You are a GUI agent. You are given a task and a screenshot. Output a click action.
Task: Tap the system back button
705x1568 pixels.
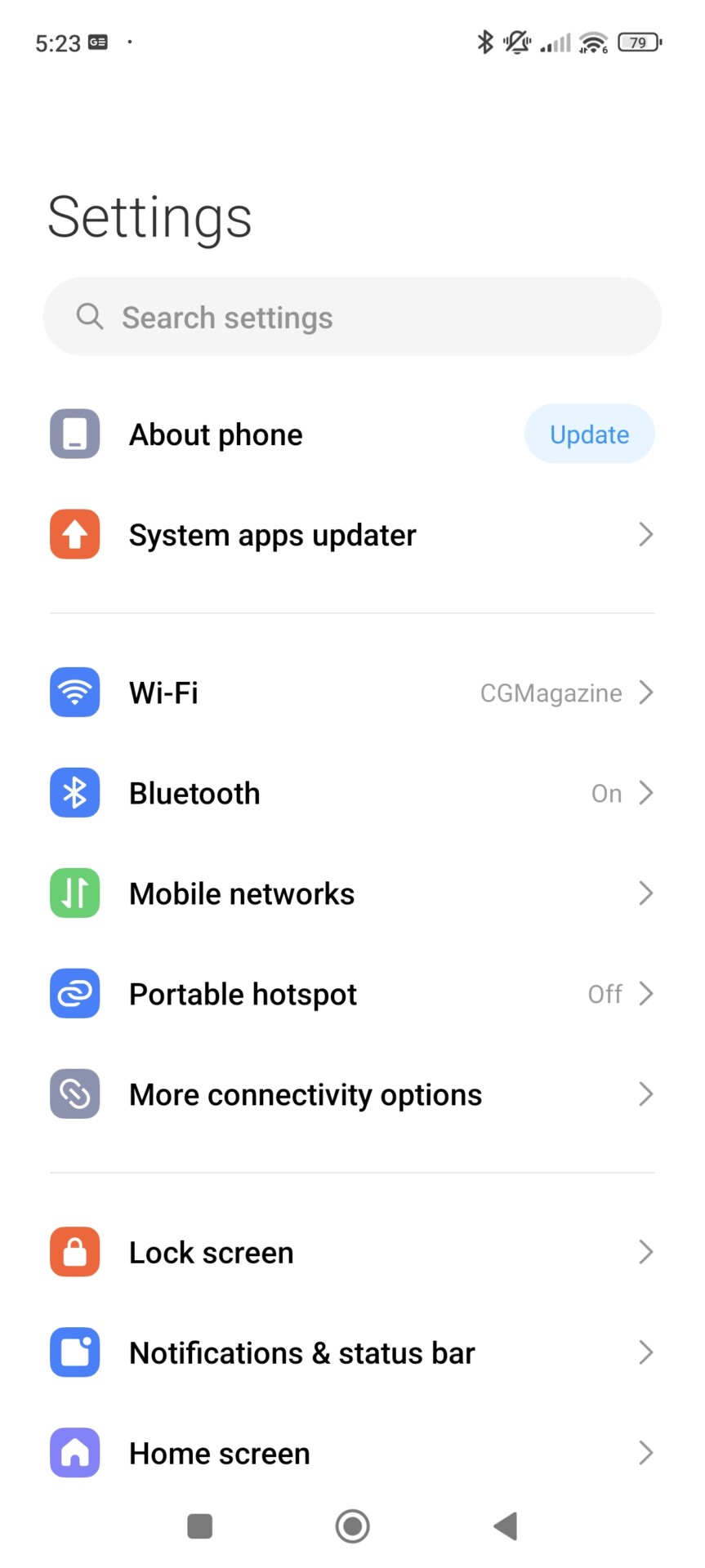(x=506, y=1526)
